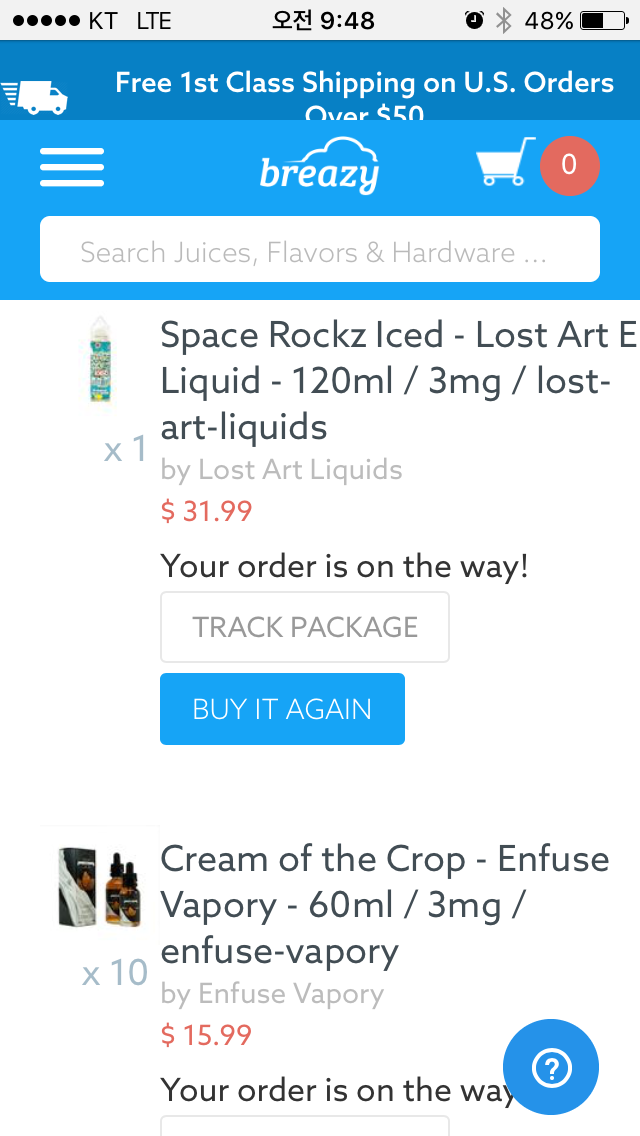This screenshot has height=1136, width=640.
Task: Open Space Rockz Iced product title
Action: click(385, 381)
